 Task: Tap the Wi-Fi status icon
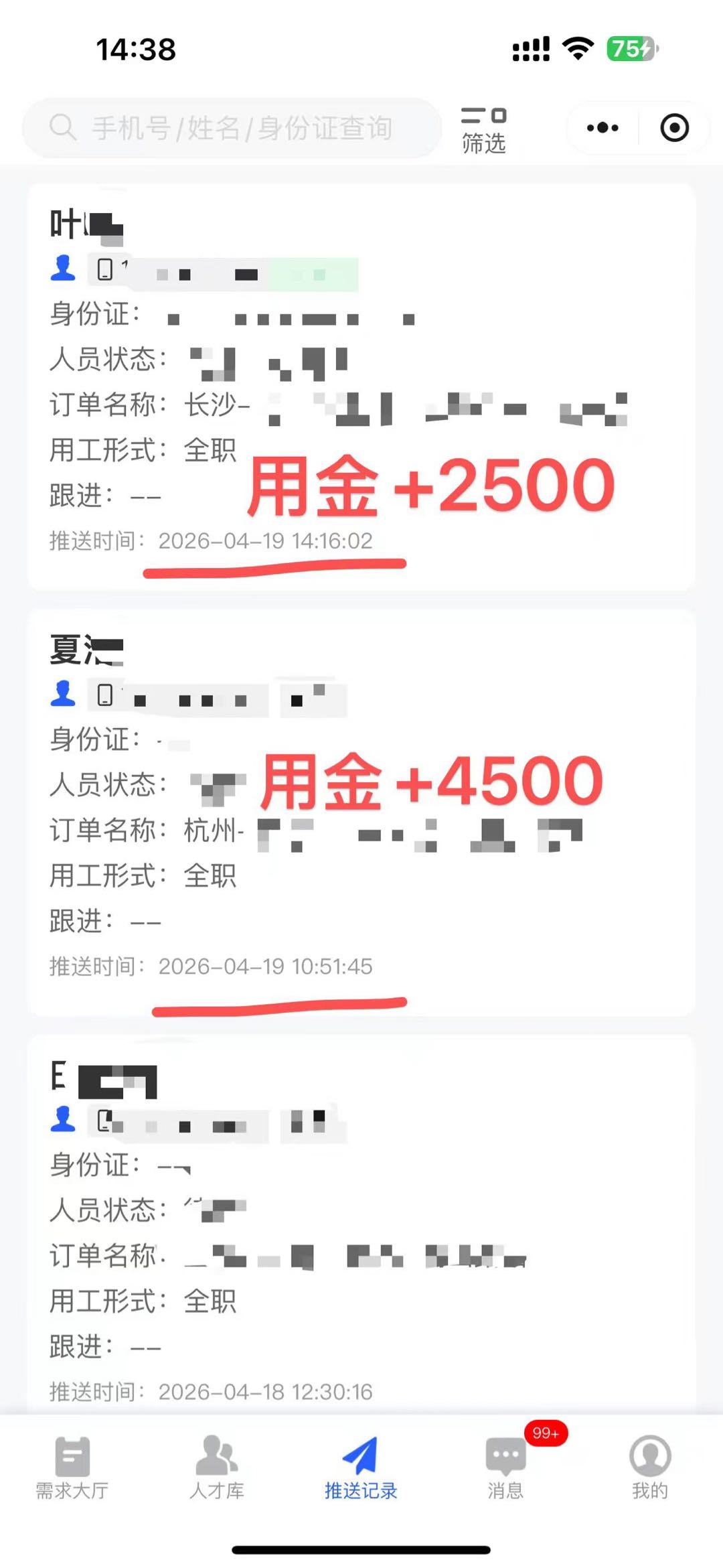click(576, 47)
